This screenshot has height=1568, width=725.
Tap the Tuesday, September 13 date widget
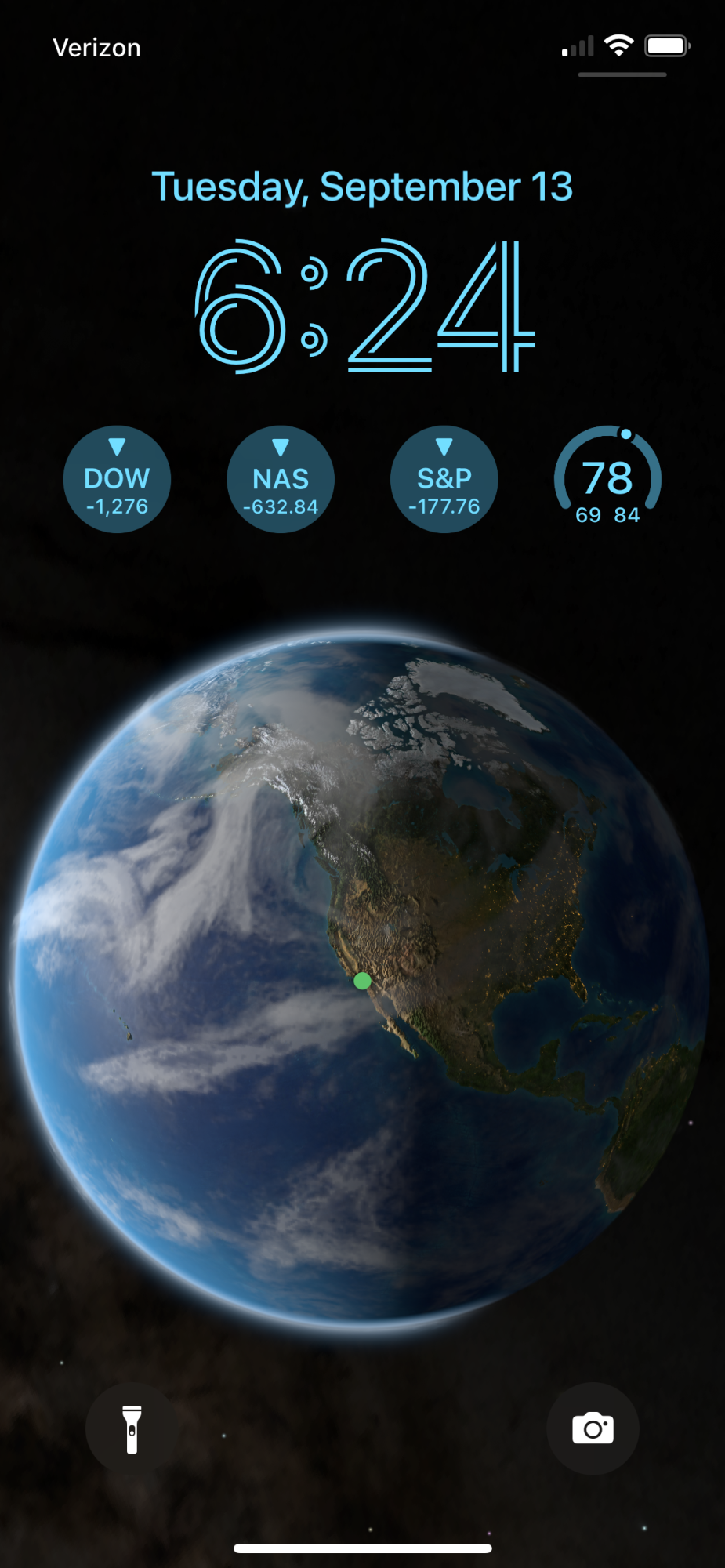[x=362, y=187]
